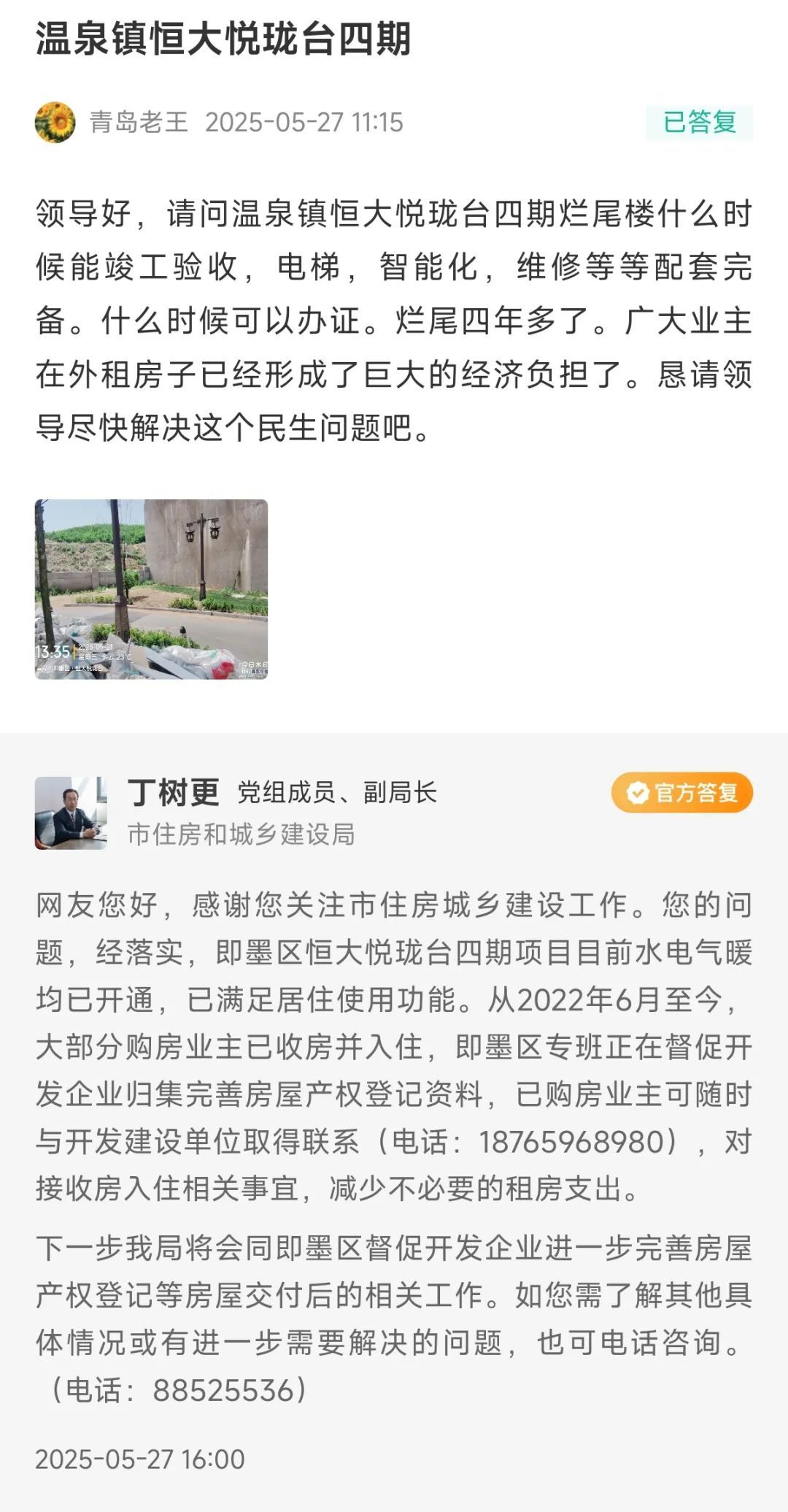This screenshot has height=1512, width=788.
Task: Open official 丁树更's profile photo
Action: [x=72, y=813]
